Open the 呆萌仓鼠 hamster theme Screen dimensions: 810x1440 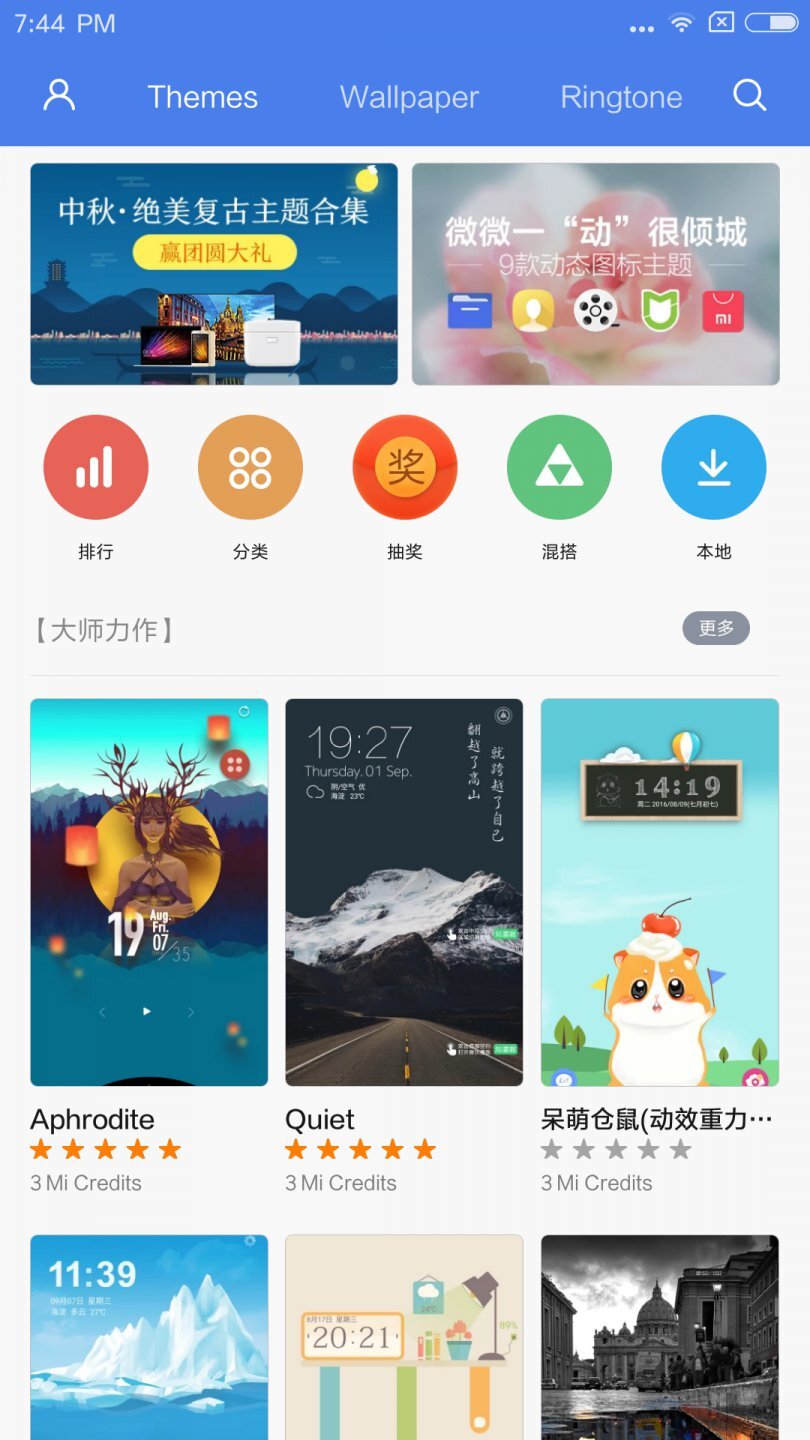coord(659,891)
